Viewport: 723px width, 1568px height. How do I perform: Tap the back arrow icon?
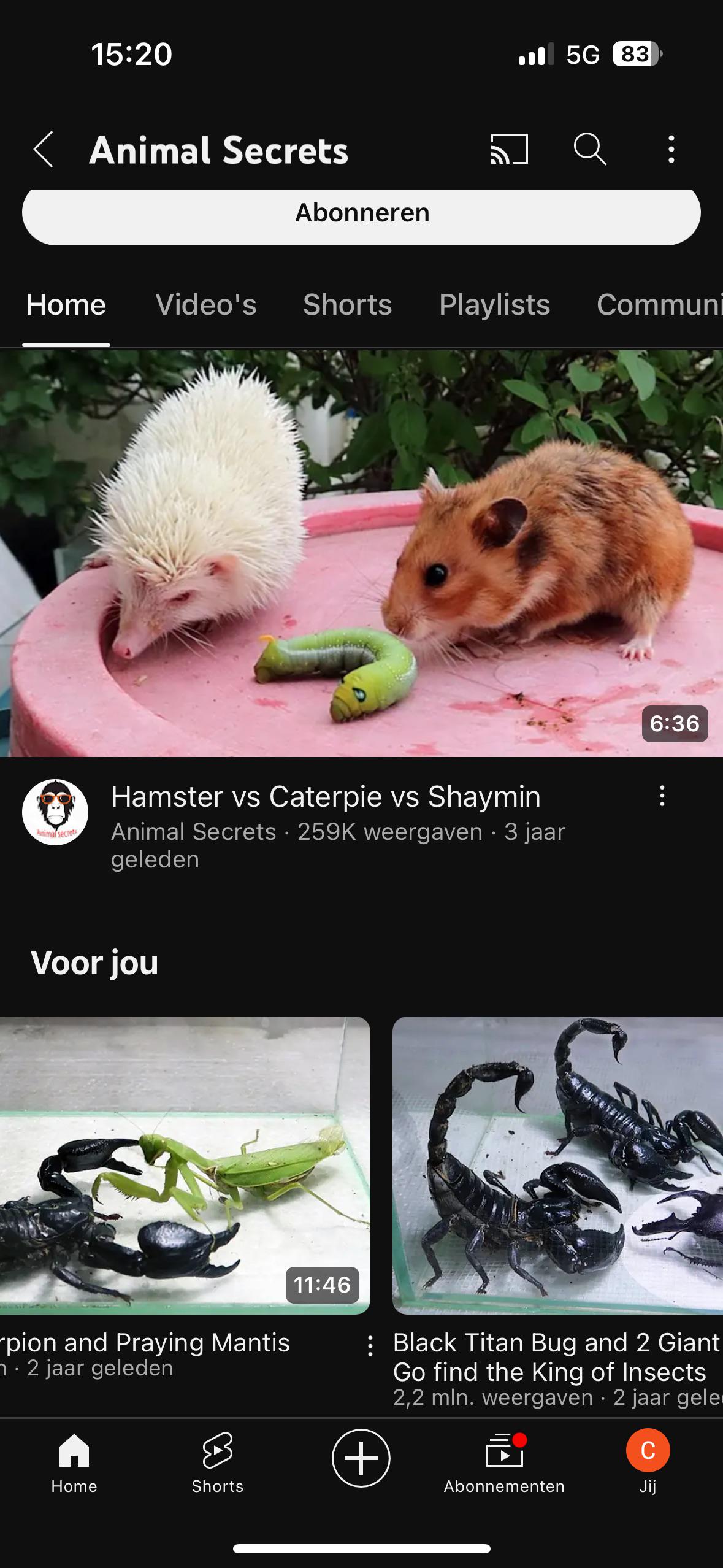click(44, 150)
